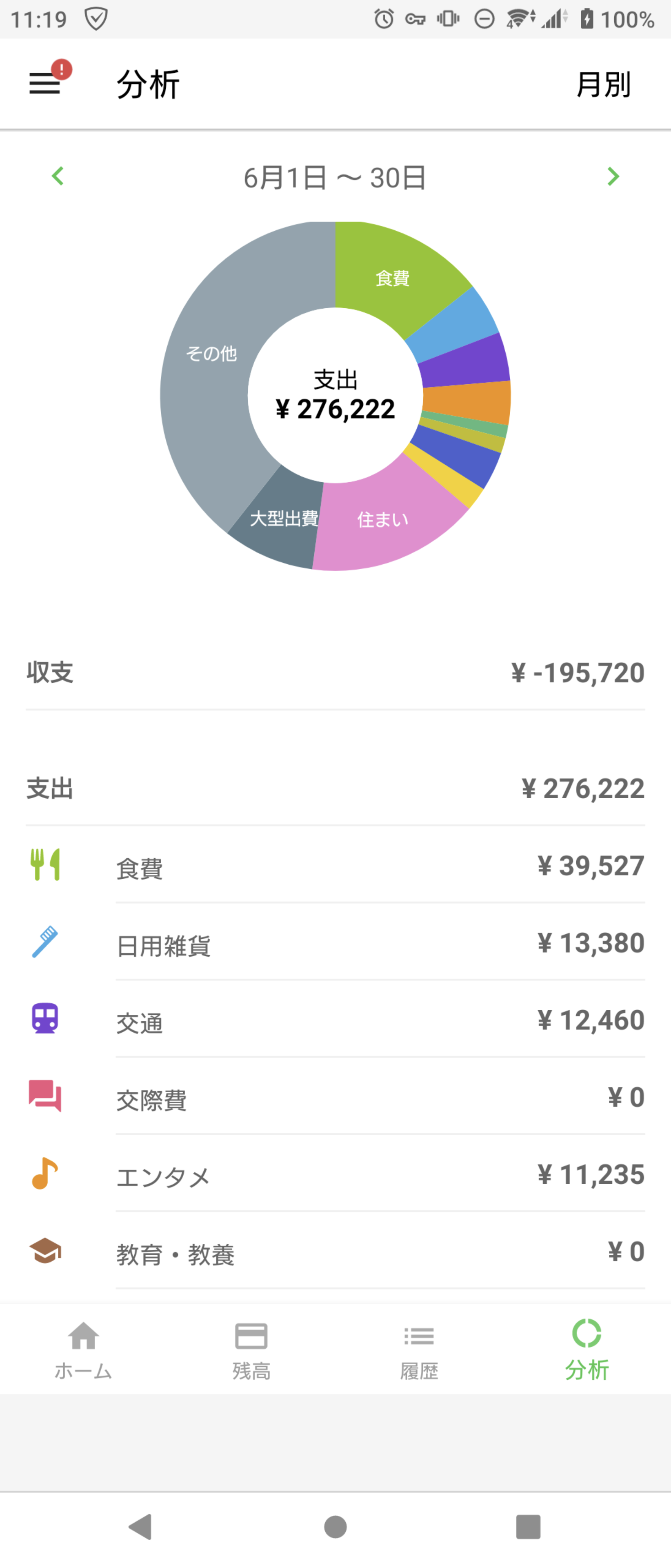The image size is (671, 1568).
Task: Tap the system back button
Action: click(141, 1526)
